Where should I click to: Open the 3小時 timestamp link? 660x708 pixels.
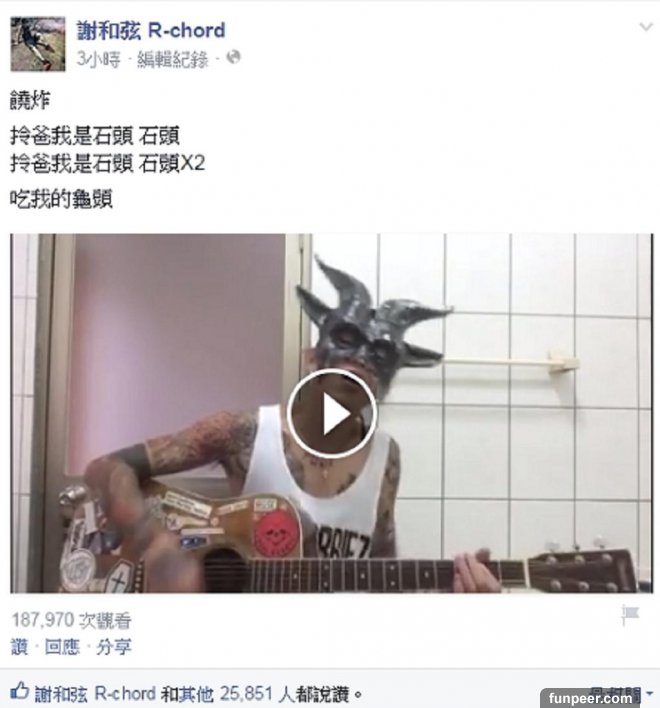pos(98,60)
